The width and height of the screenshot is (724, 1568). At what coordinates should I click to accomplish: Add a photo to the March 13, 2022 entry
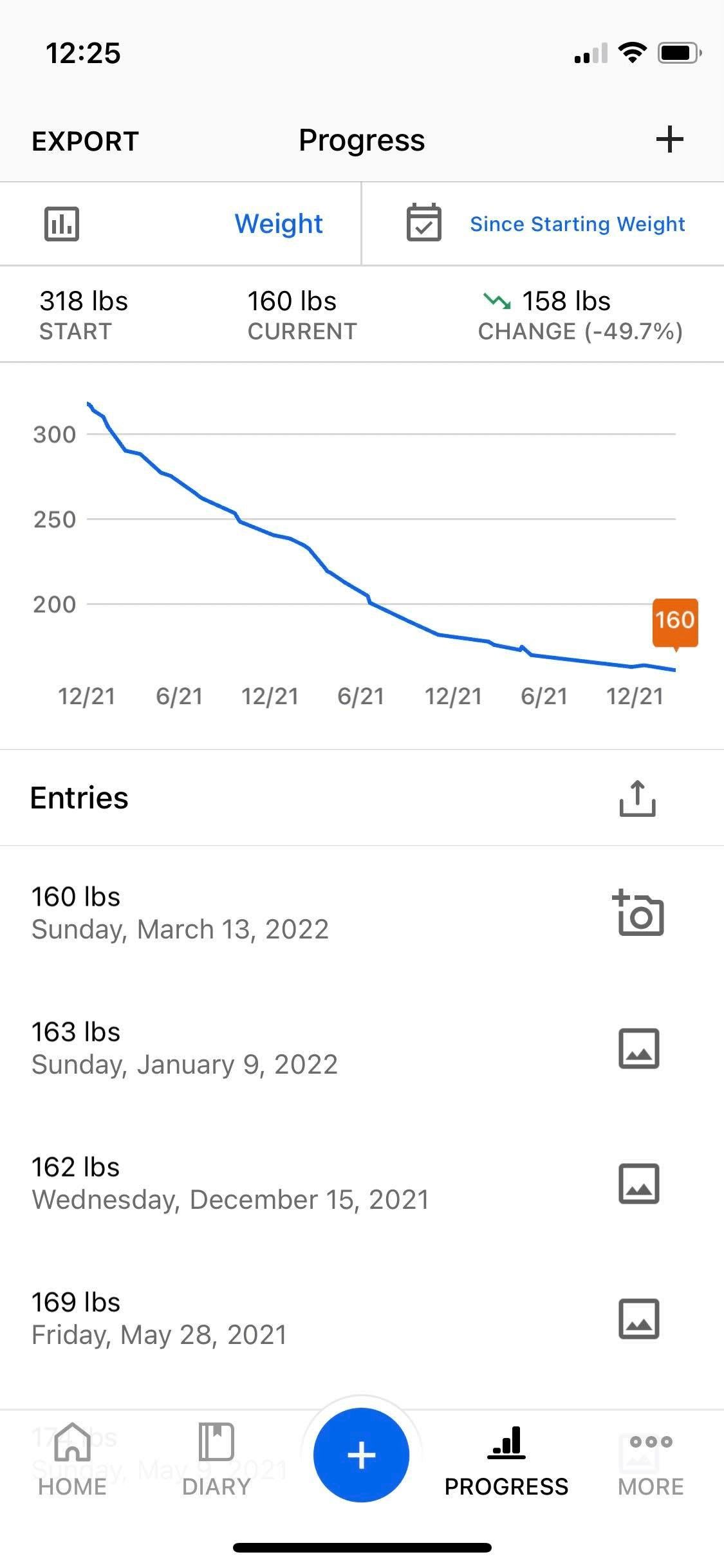[638, 913]
